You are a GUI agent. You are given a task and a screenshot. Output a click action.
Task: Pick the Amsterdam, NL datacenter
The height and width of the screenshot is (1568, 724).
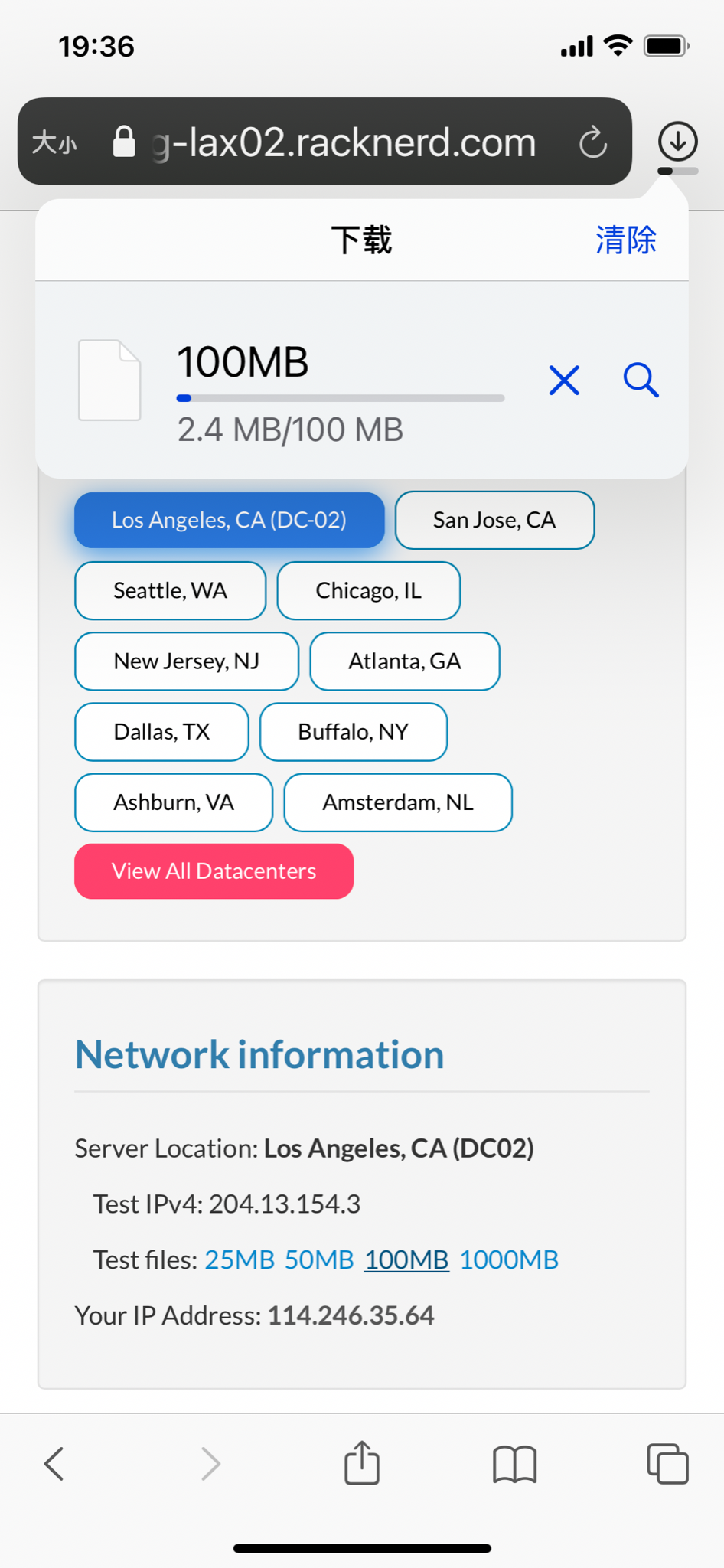[397, 802]
